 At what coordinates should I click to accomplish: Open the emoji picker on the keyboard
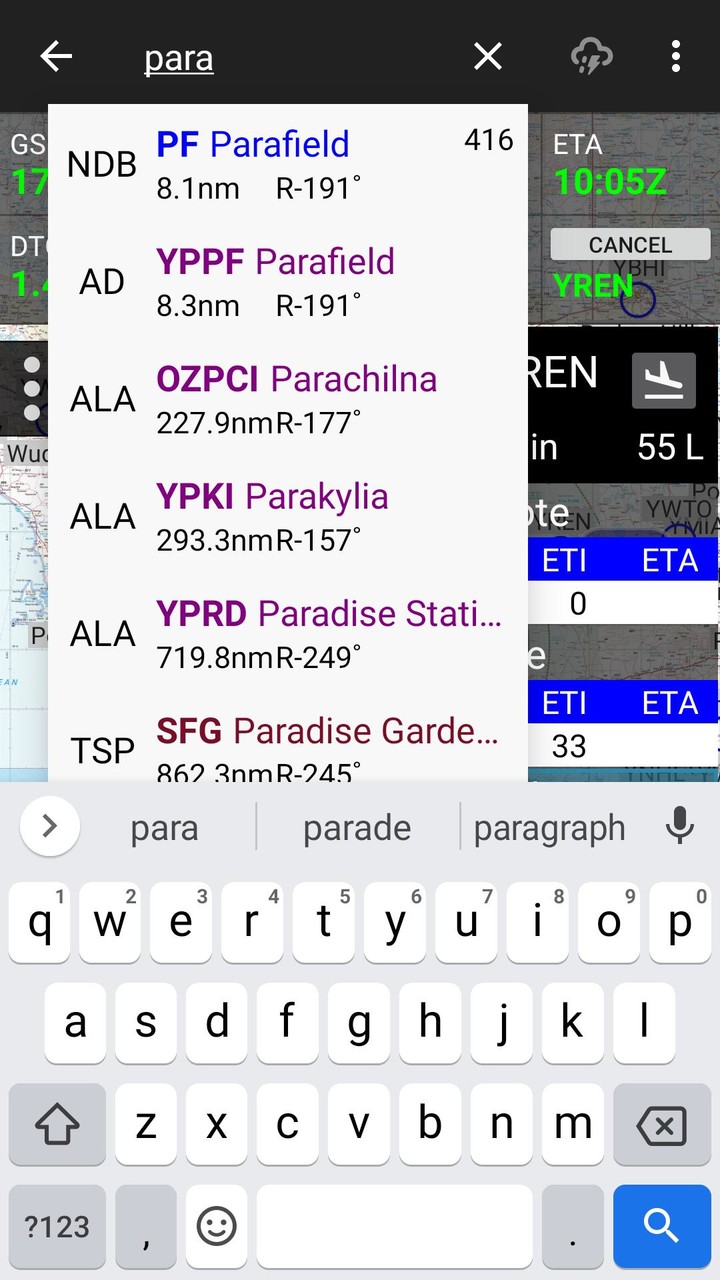coord(216,1225)
